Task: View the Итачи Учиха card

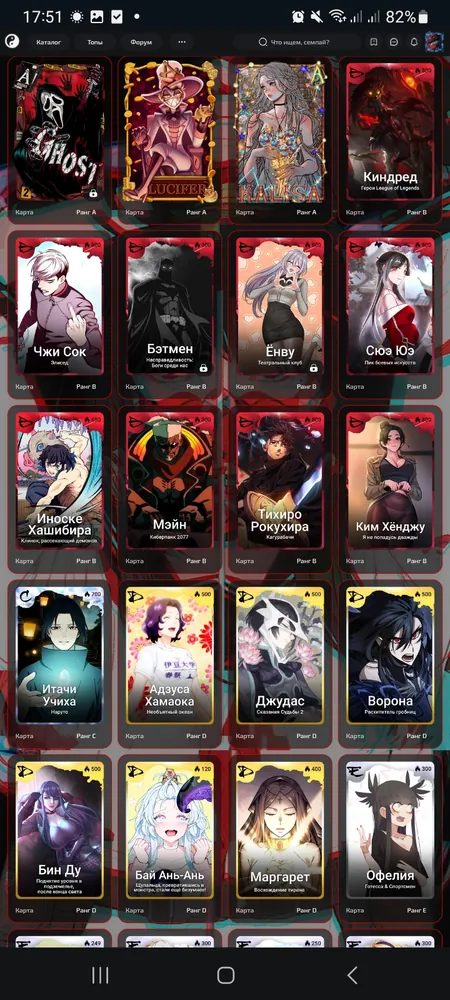Action: 59,663
